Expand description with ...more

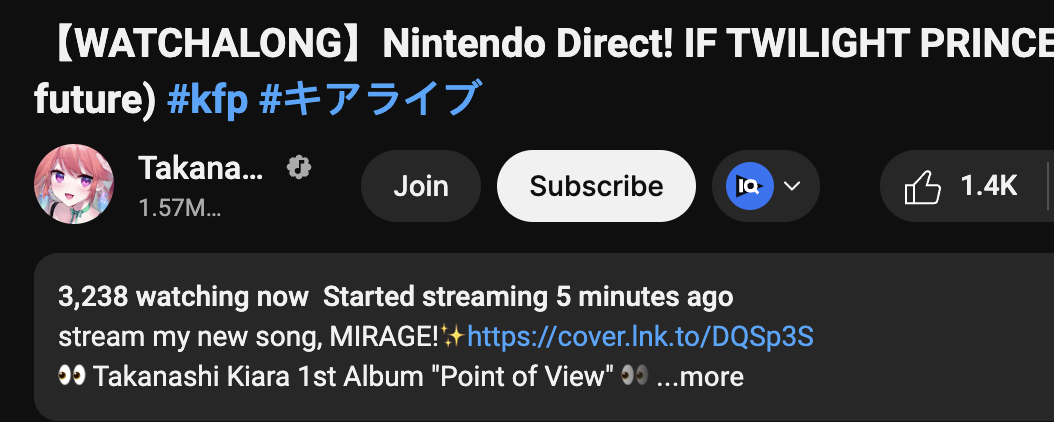pos(700,377)
